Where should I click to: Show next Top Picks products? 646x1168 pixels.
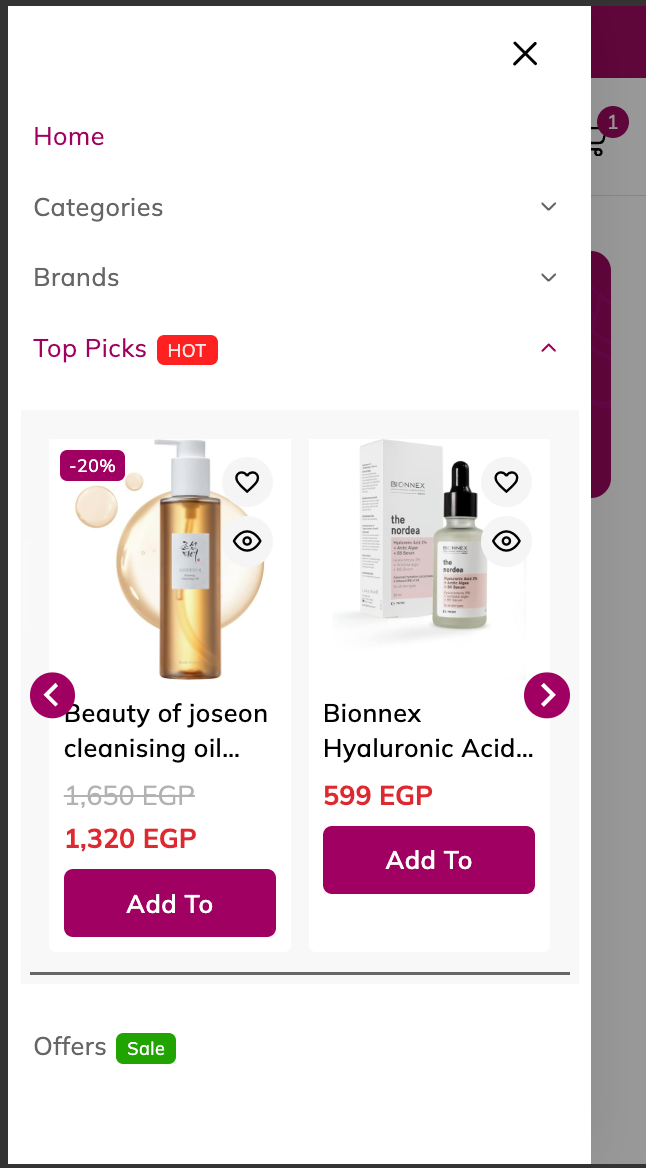coord(547,695)
